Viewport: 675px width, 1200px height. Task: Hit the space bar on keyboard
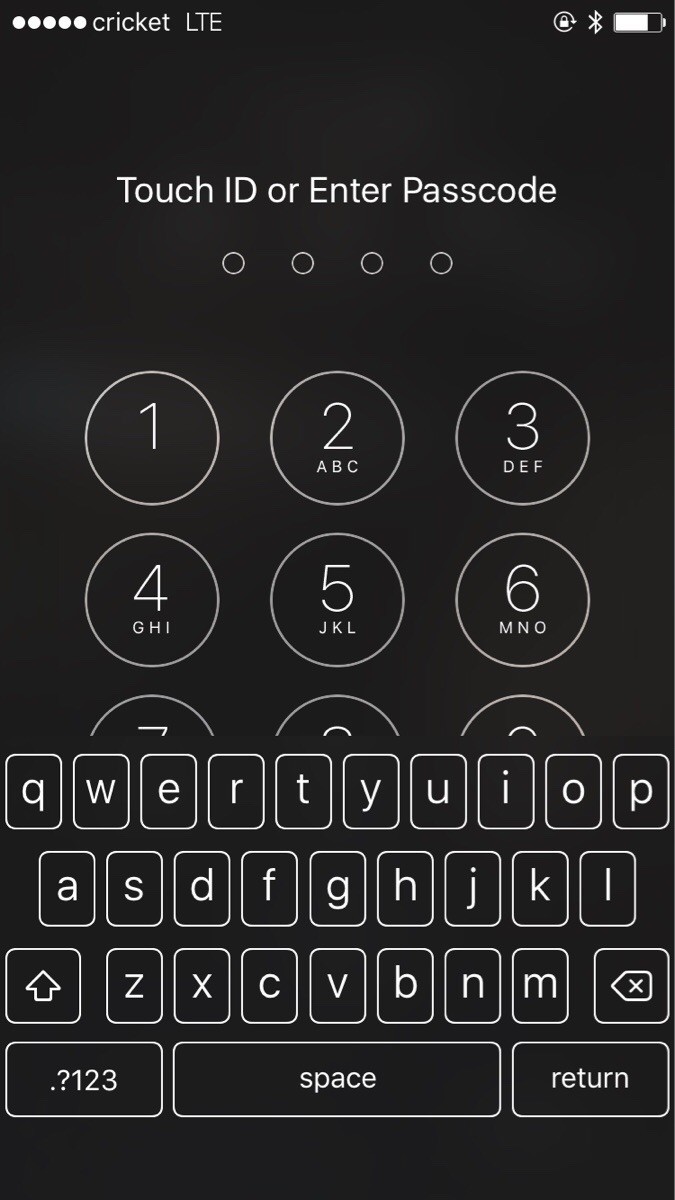337,1079
